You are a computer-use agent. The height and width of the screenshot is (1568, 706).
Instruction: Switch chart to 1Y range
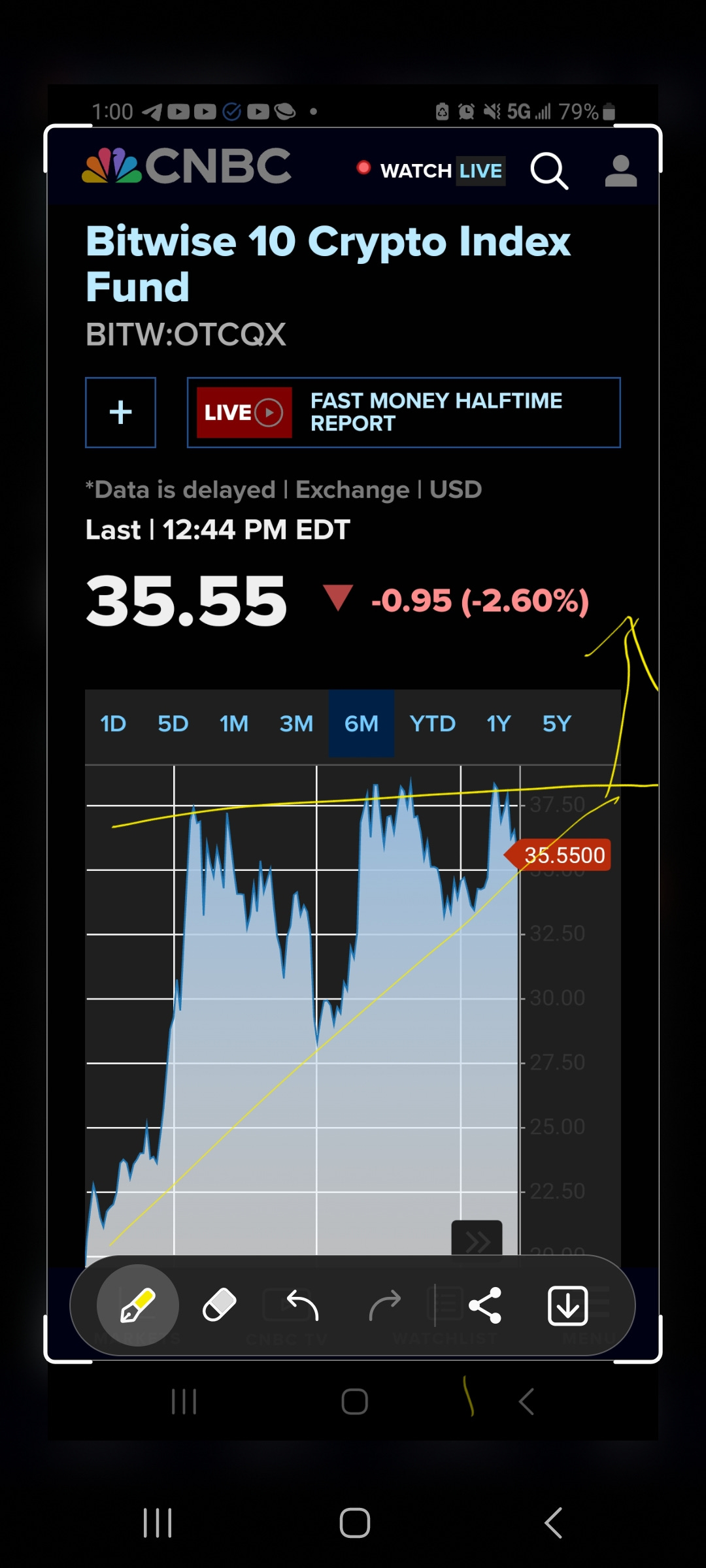(498, 724)
